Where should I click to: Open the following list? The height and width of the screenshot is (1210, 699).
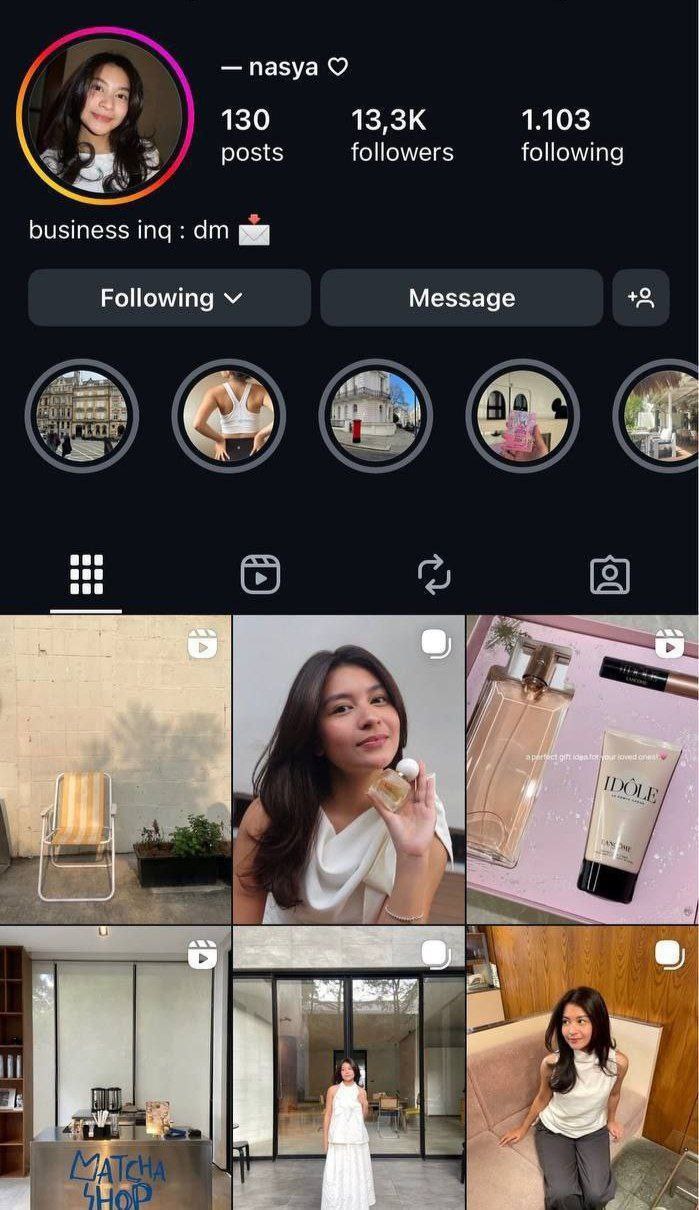572,135
